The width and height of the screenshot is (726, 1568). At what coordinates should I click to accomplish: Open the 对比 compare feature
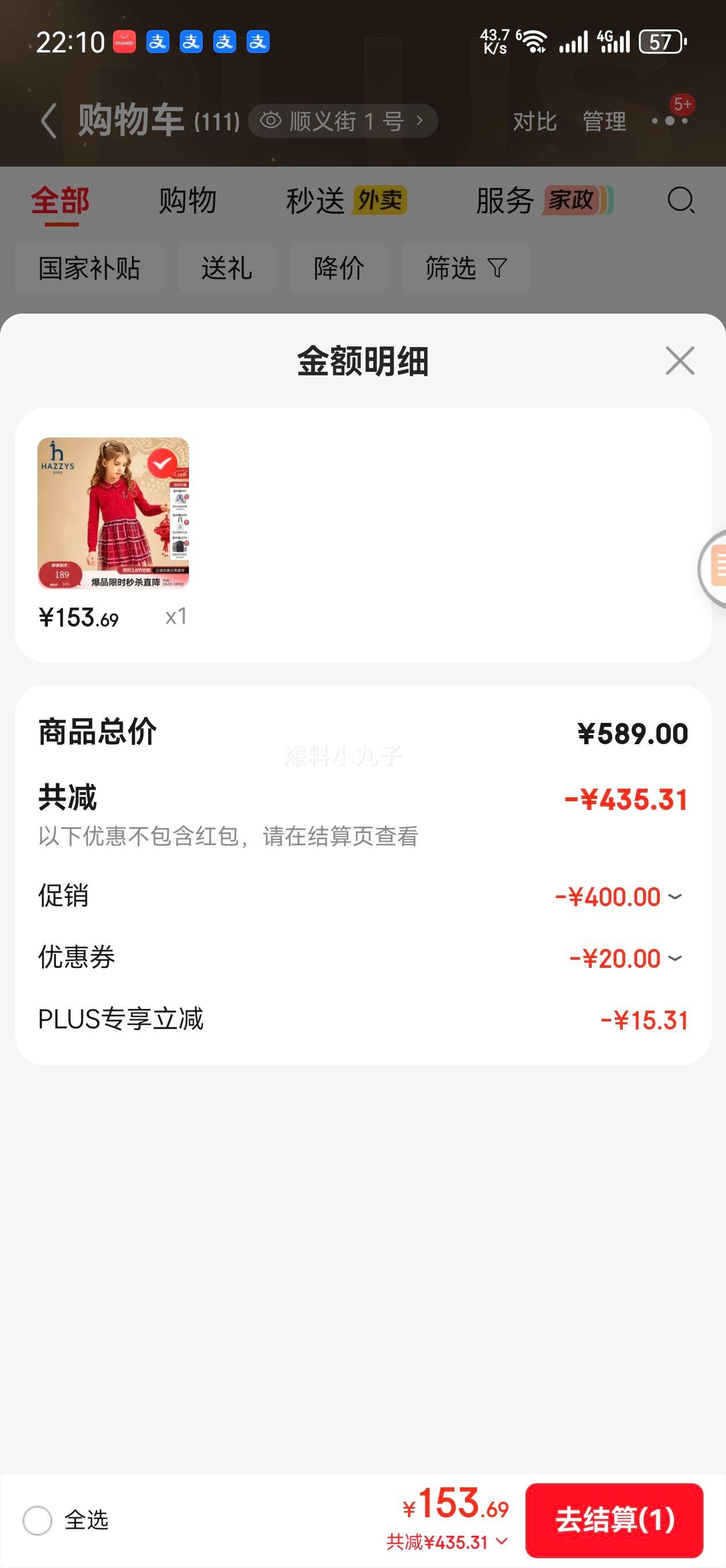coord(534,122)
